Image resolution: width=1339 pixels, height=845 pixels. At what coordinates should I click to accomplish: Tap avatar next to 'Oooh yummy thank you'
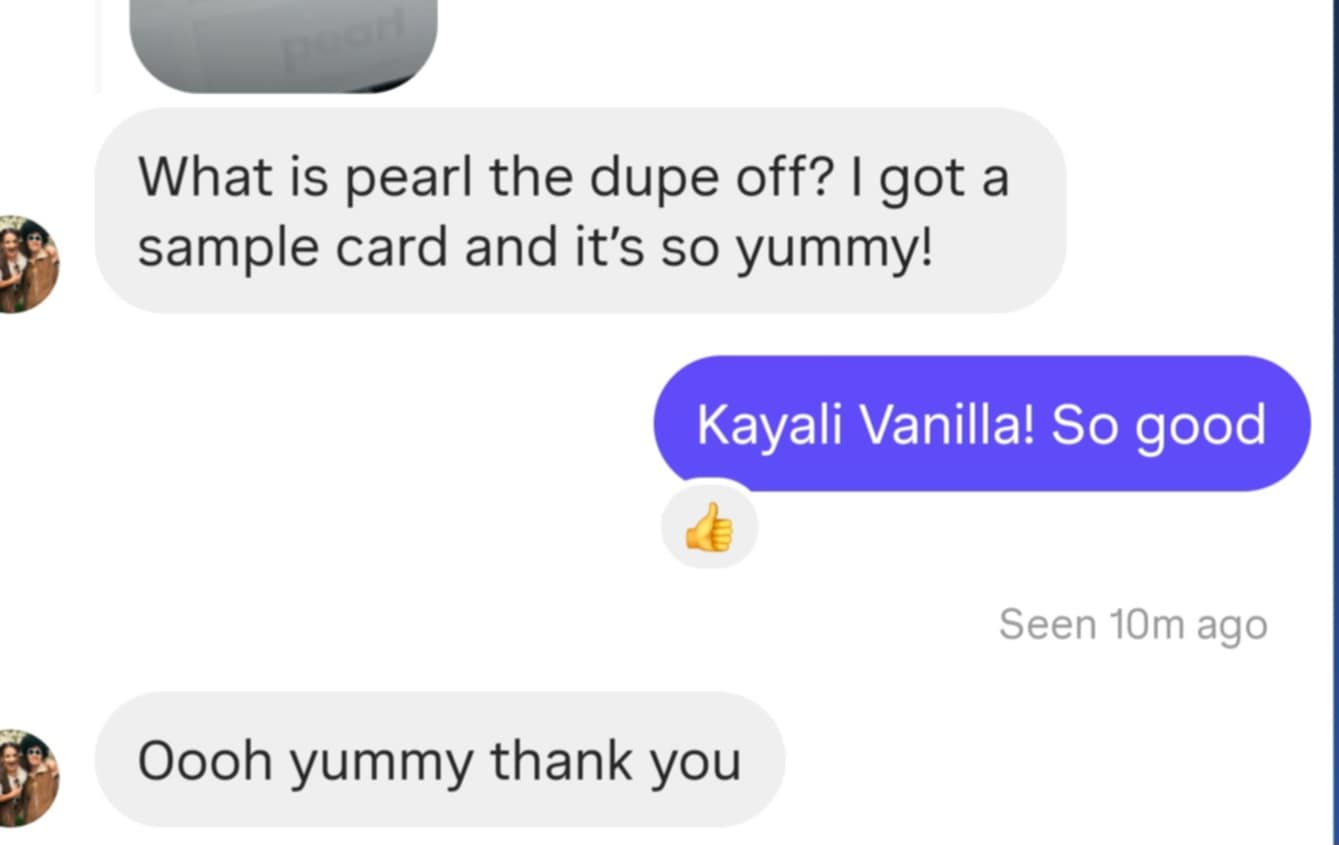27,778
